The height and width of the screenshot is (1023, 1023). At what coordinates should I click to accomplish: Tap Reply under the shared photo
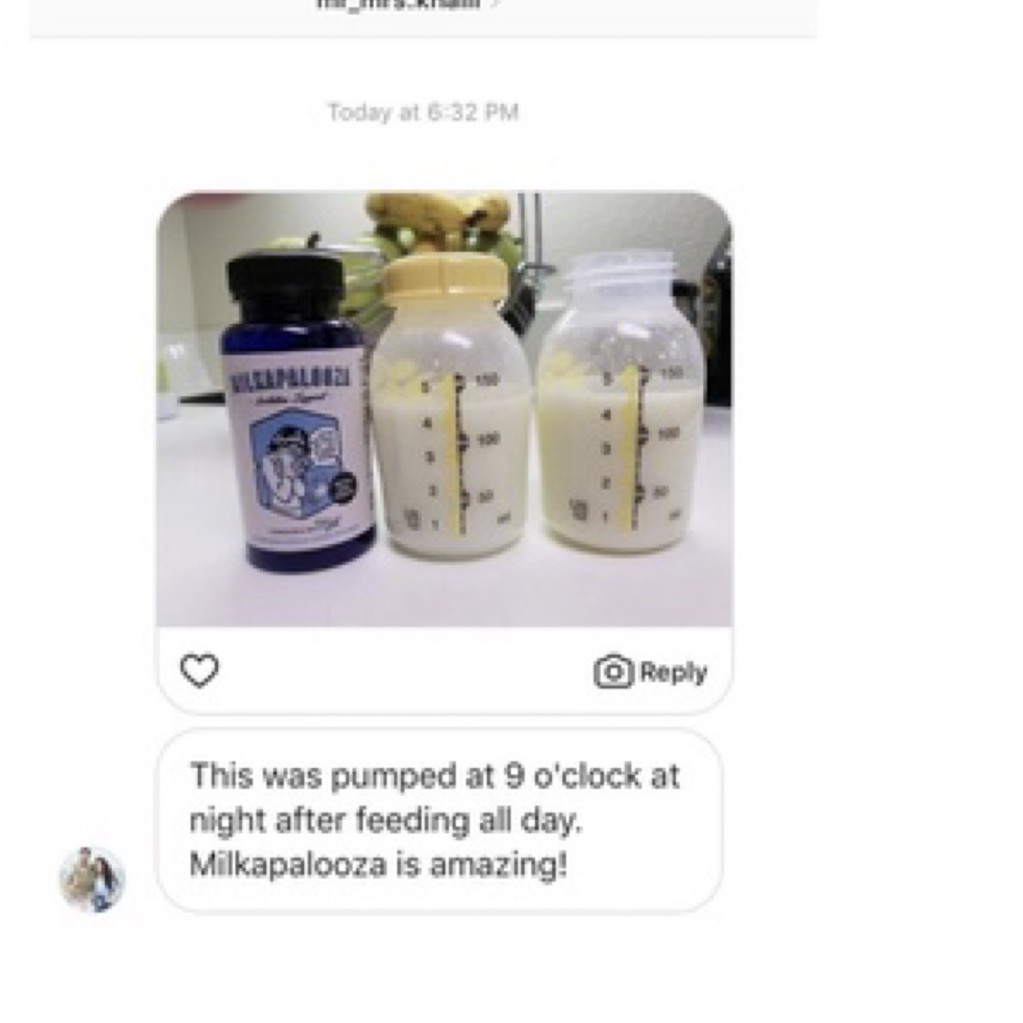pos(651,672)
